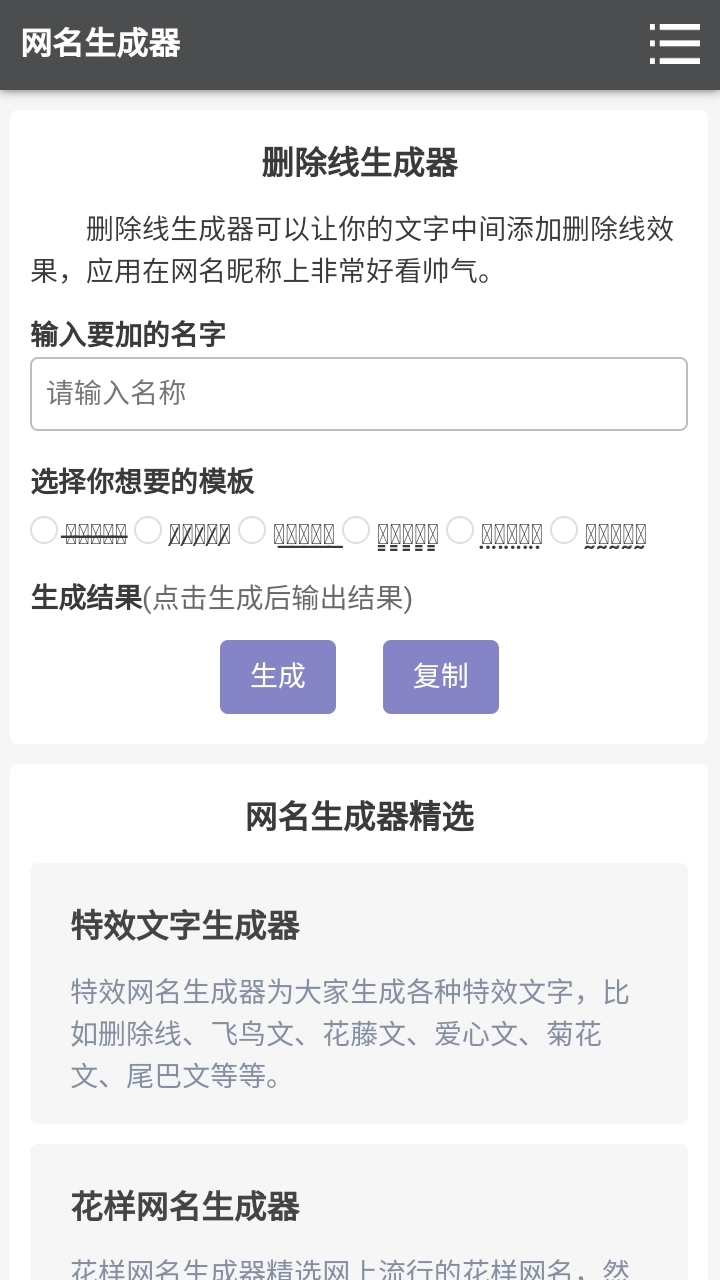This screenshot has height=1280, width=720.
Task: Choose the wavy underline template style
Action: pyautogui.click(x=563, y=531)
